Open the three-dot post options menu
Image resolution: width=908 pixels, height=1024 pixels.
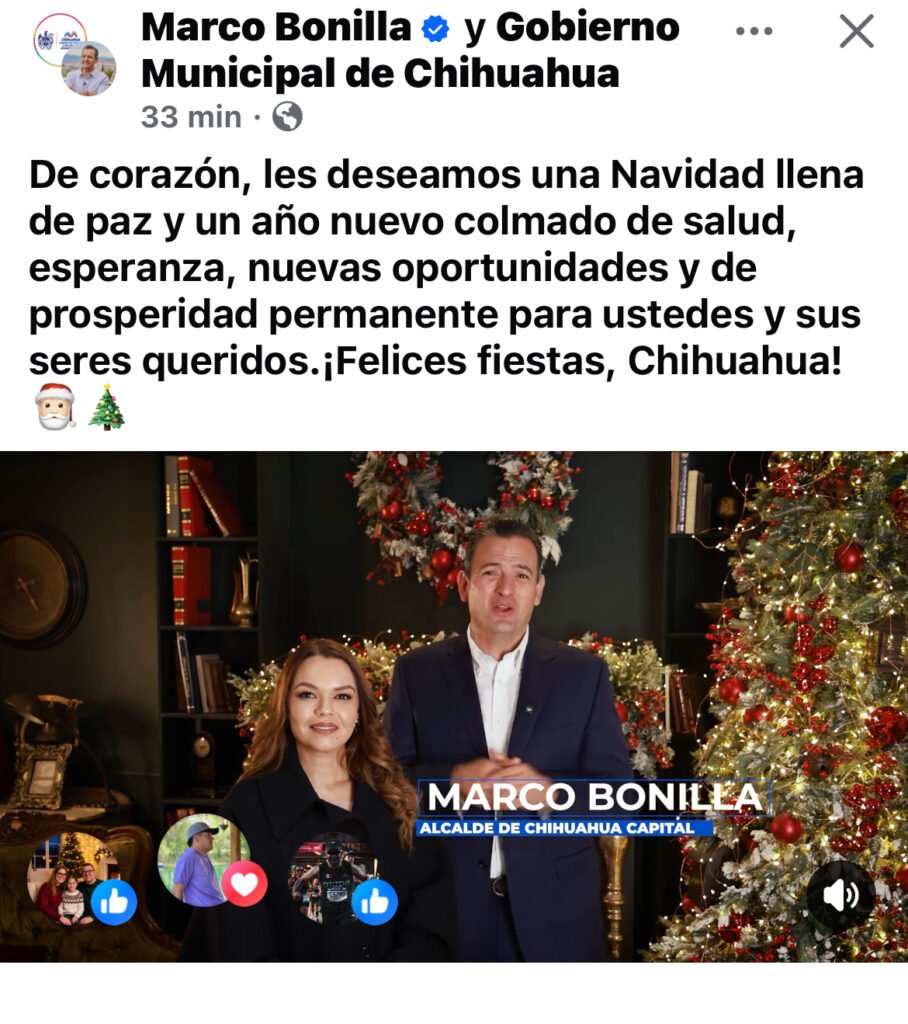[753, 31]
